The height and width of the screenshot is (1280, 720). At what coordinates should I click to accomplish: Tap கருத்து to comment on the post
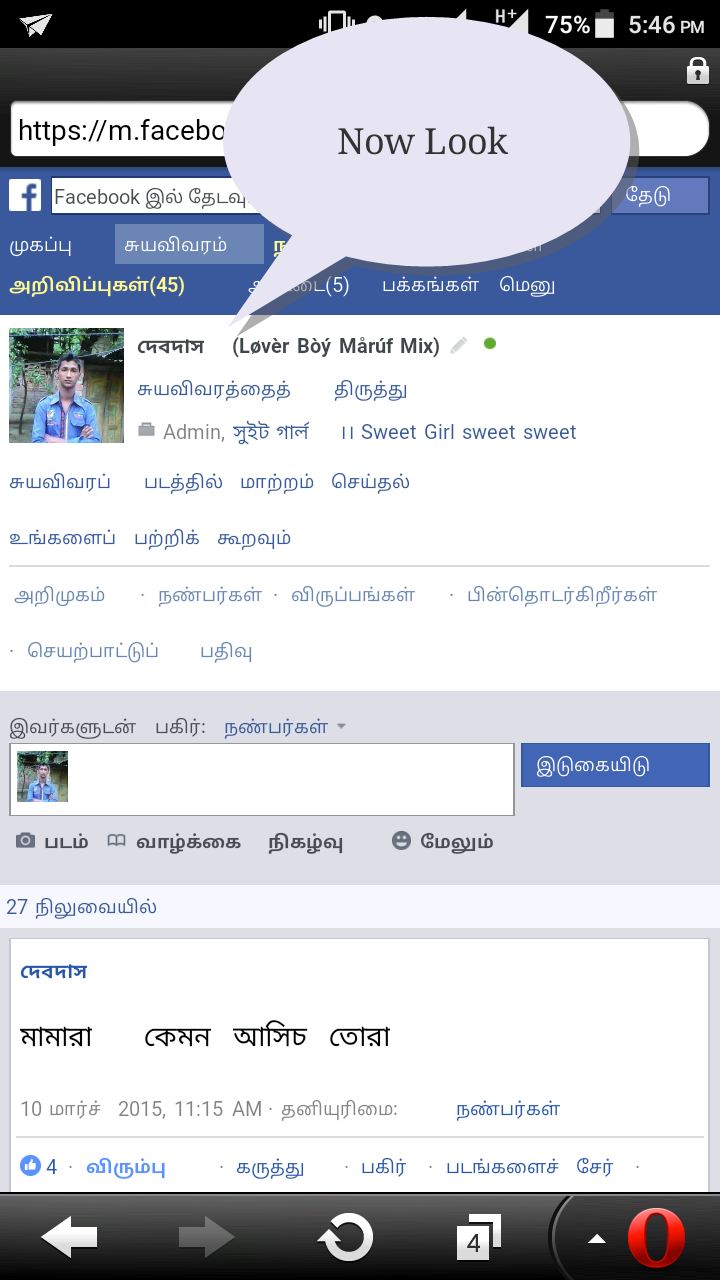pos(269,1167)
